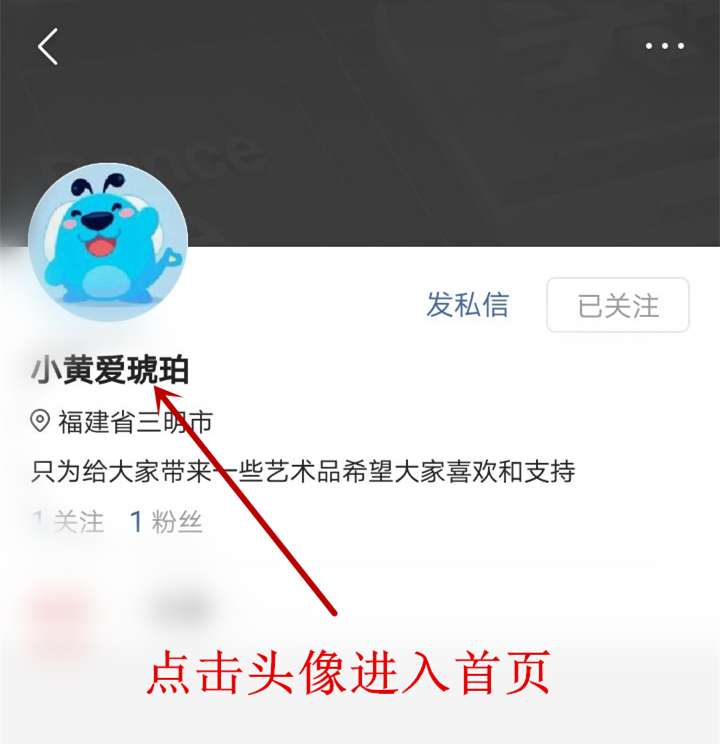Open the blue cartoon profile avatar
The height and width of the screenshot is (744, 720).
point(108,242)
